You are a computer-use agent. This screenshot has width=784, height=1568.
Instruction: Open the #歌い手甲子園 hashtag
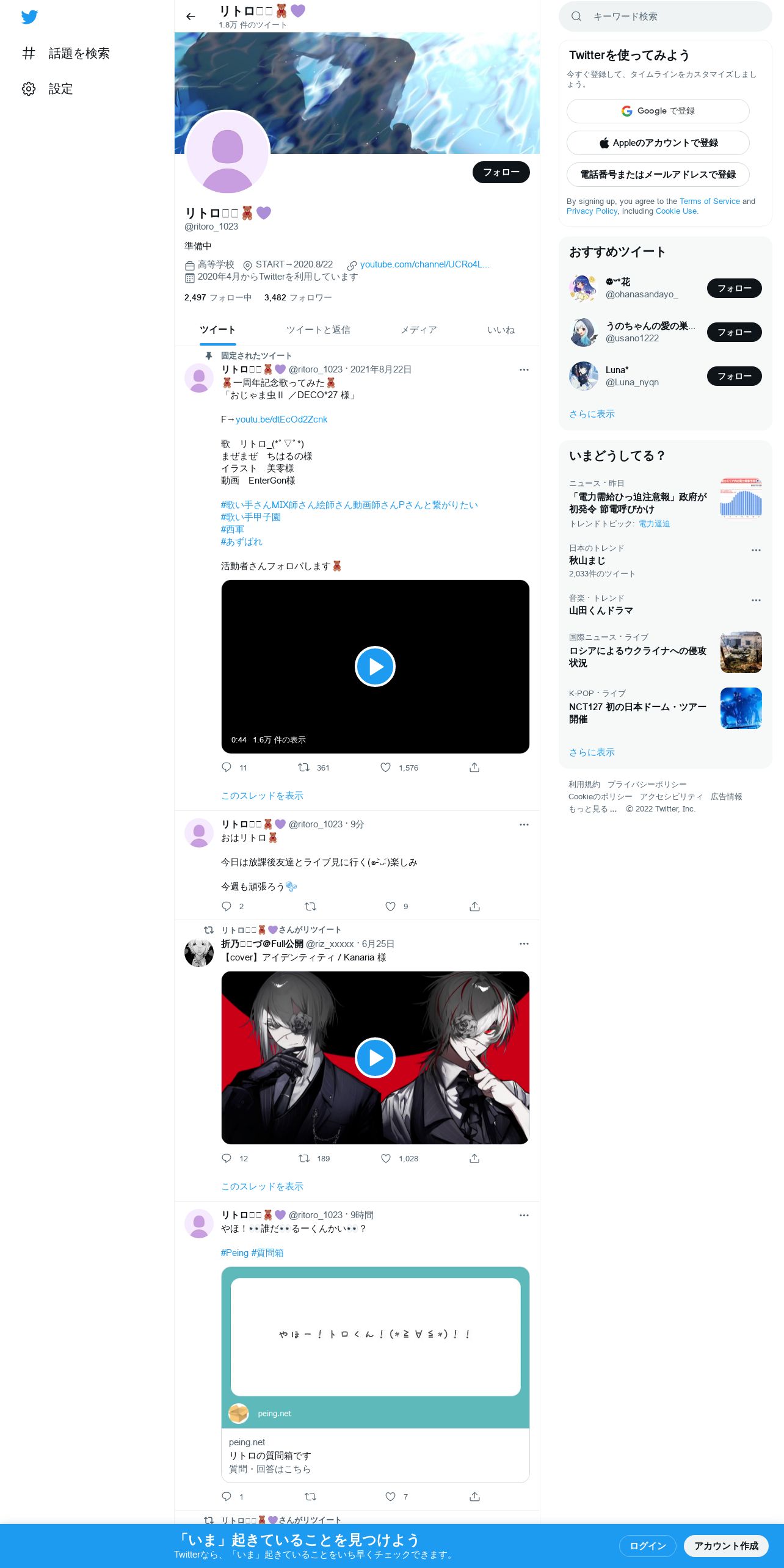tap(251, 517)
